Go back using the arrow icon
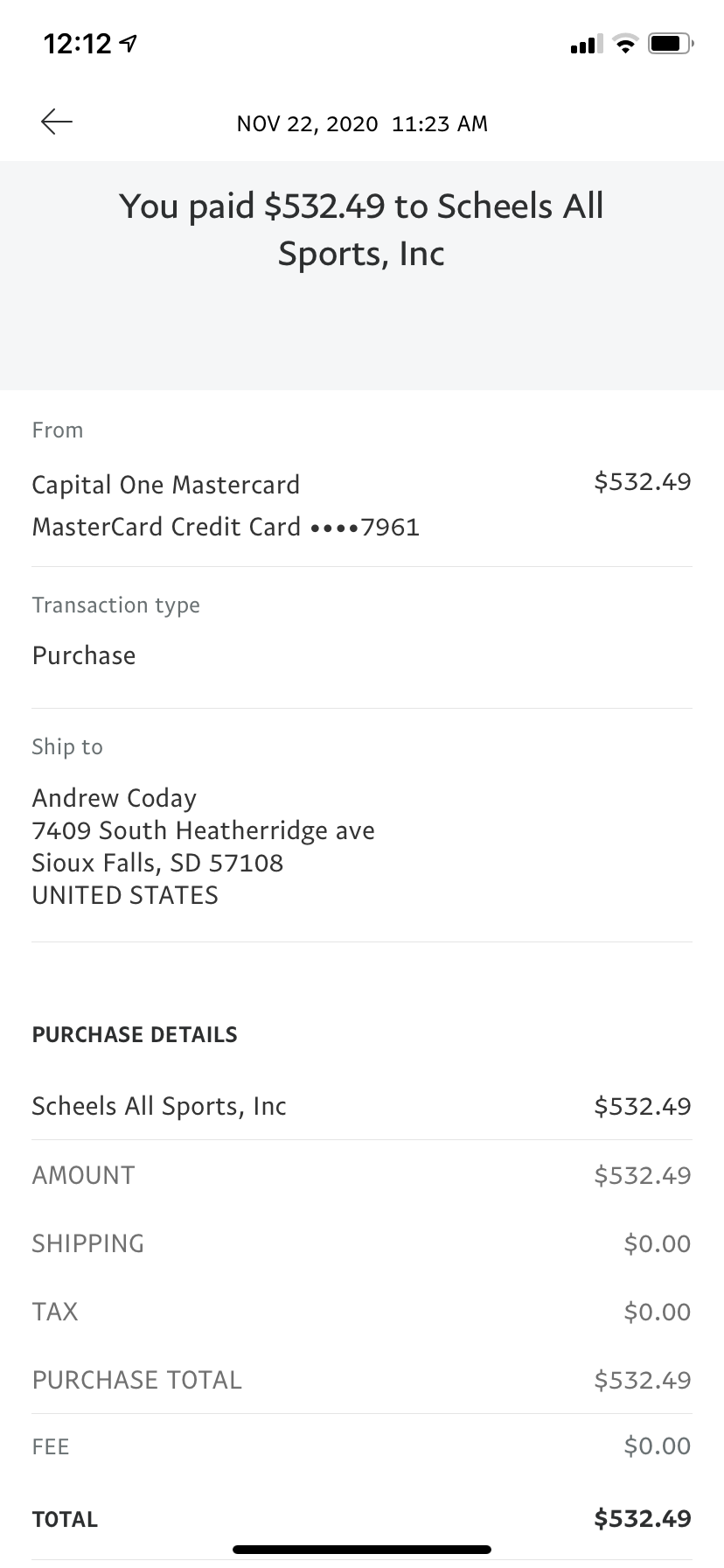This screenshot has height=1568, width=724. tap(57, 122)
